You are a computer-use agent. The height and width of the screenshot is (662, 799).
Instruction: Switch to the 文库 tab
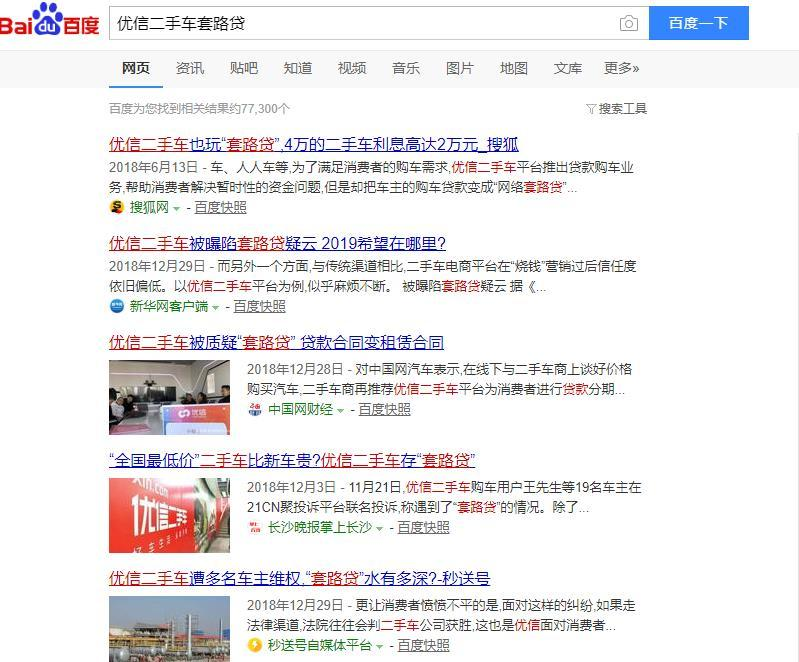pyautogui.click(x=568, y=68)
